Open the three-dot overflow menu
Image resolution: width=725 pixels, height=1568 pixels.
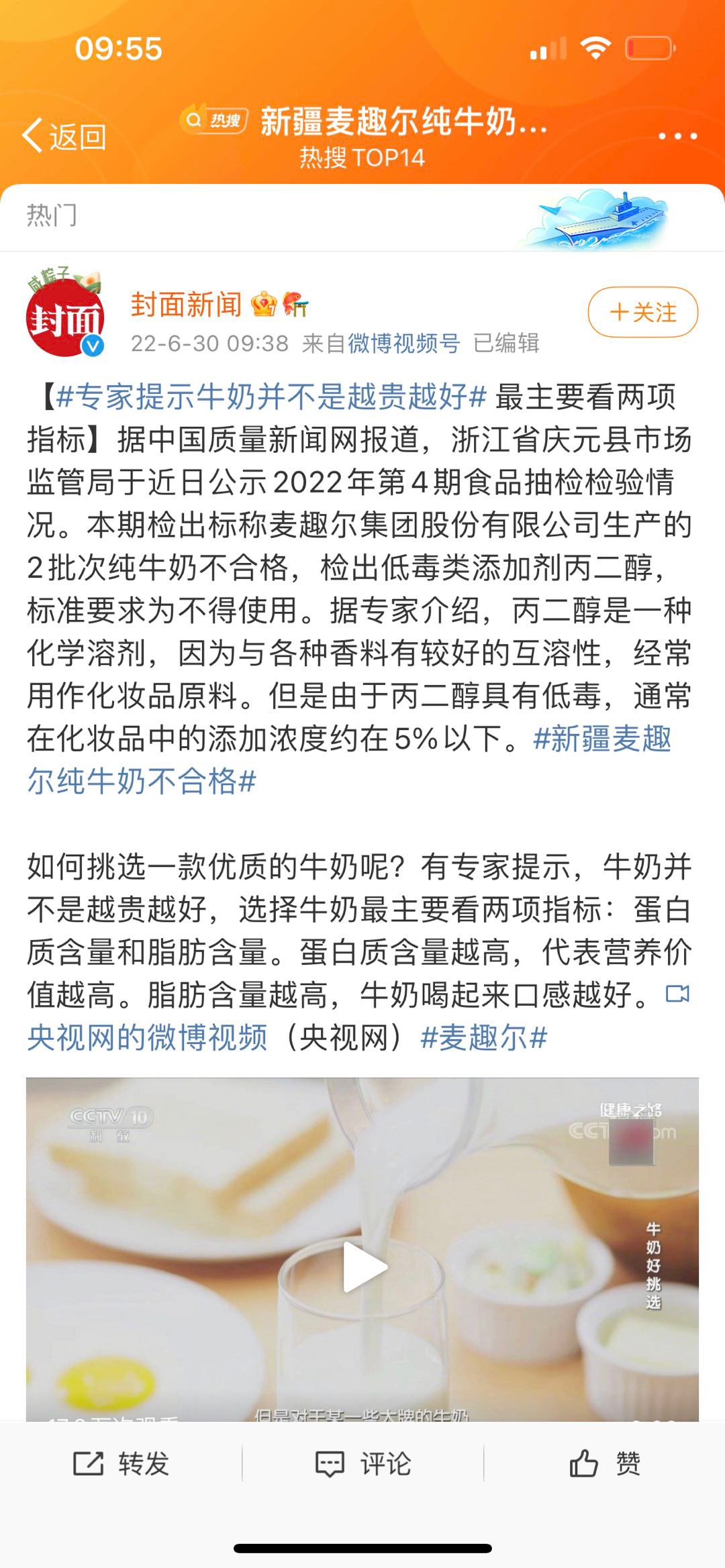677,136
